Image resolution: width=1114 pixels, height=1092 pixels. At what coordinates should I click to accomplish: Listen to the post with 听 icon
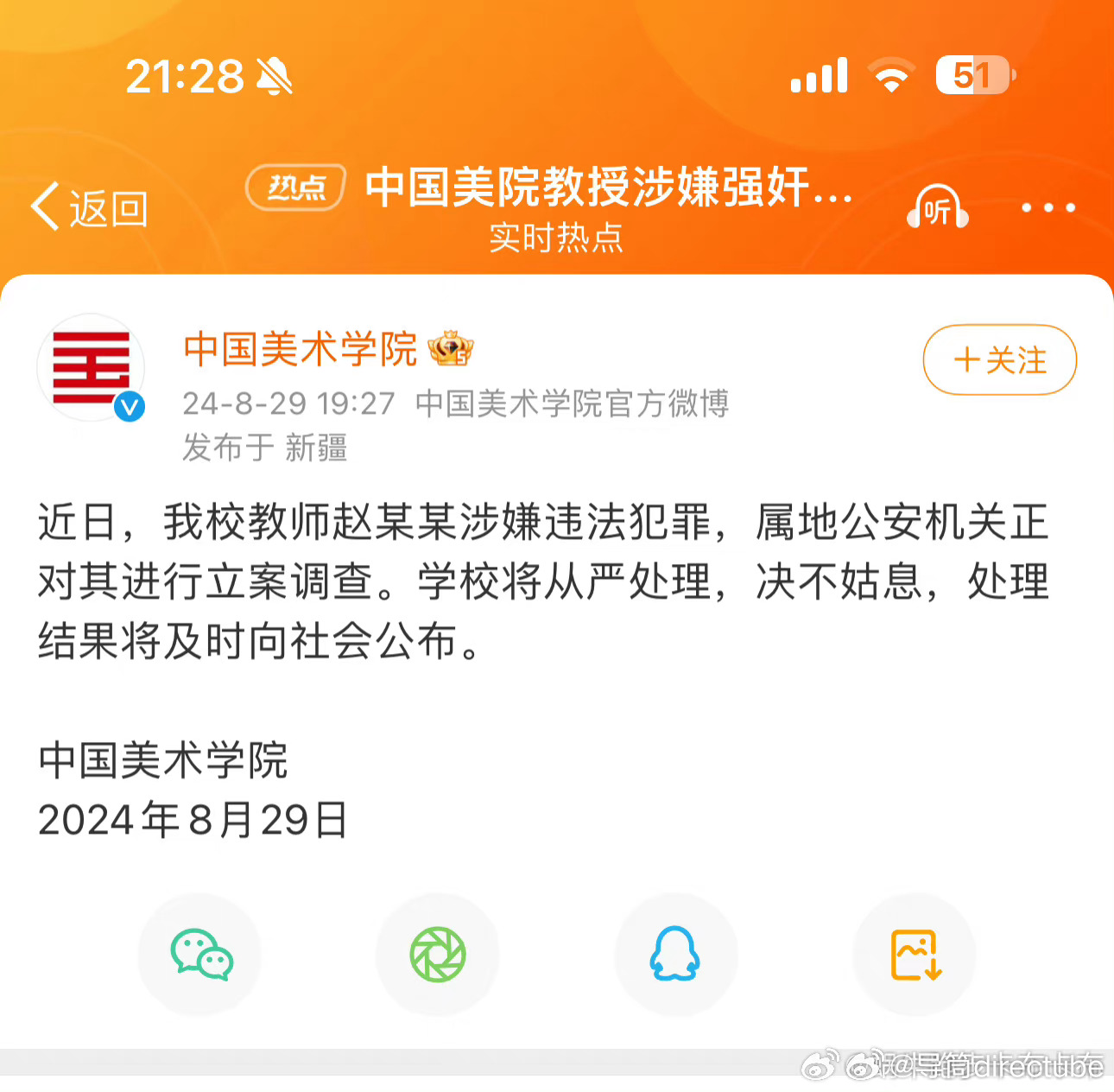937,208
